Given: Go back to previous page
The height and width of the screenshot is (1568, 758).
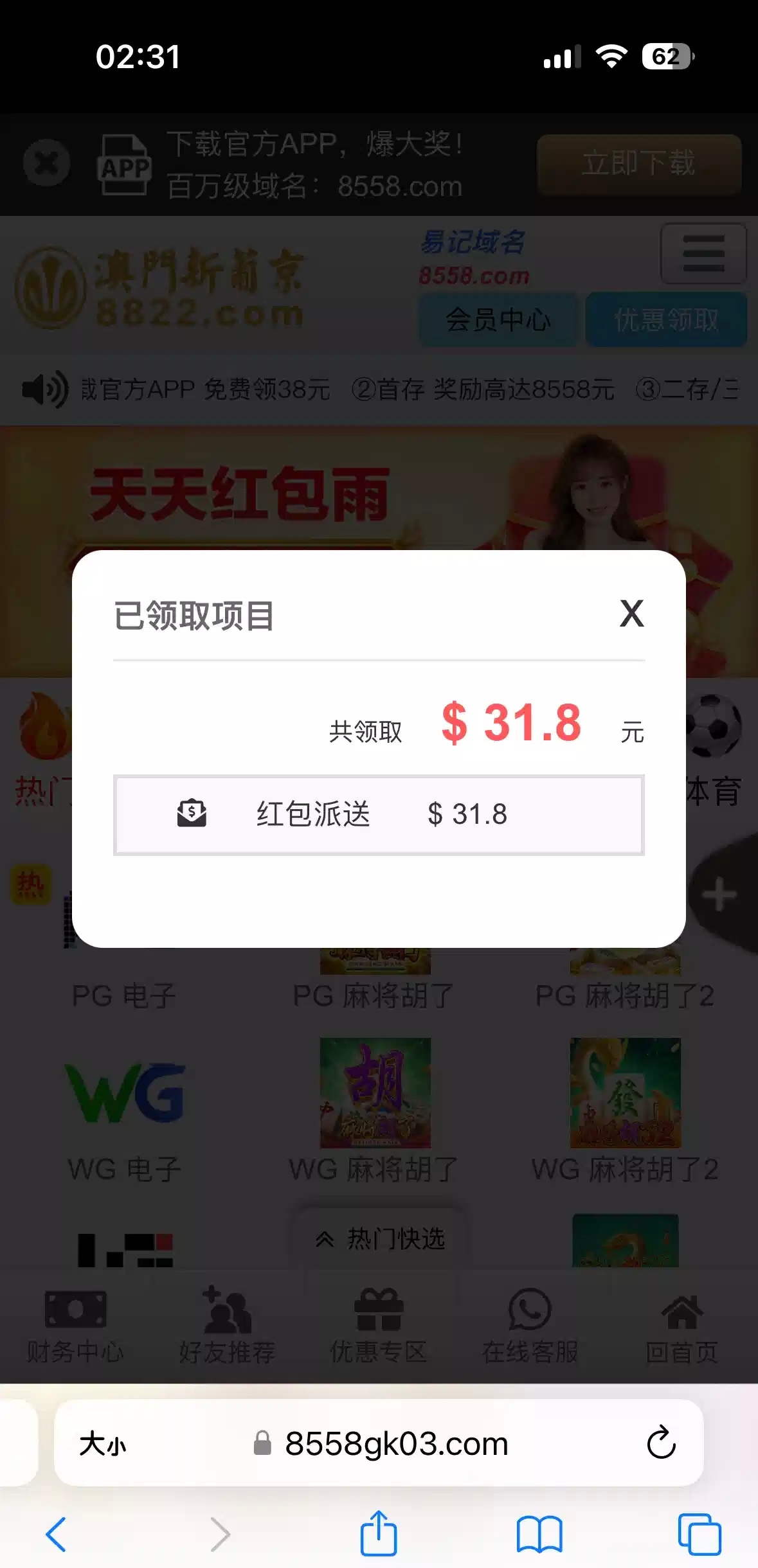Looking at the screenshot, I should click(x=57, y=1534).
